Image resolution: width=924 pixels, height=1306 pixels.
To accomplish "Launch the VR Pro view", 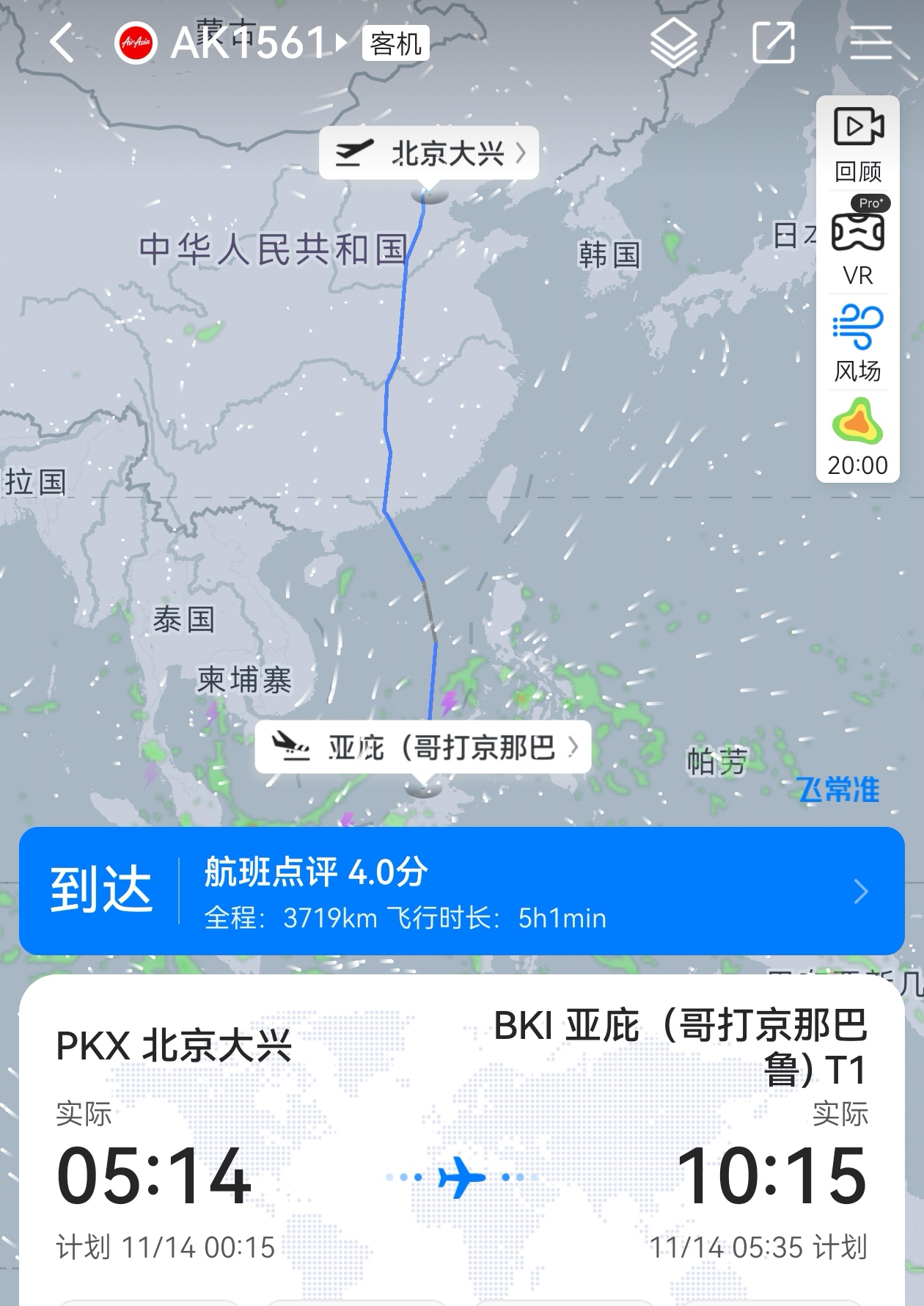I will click(x=858, y=242).
